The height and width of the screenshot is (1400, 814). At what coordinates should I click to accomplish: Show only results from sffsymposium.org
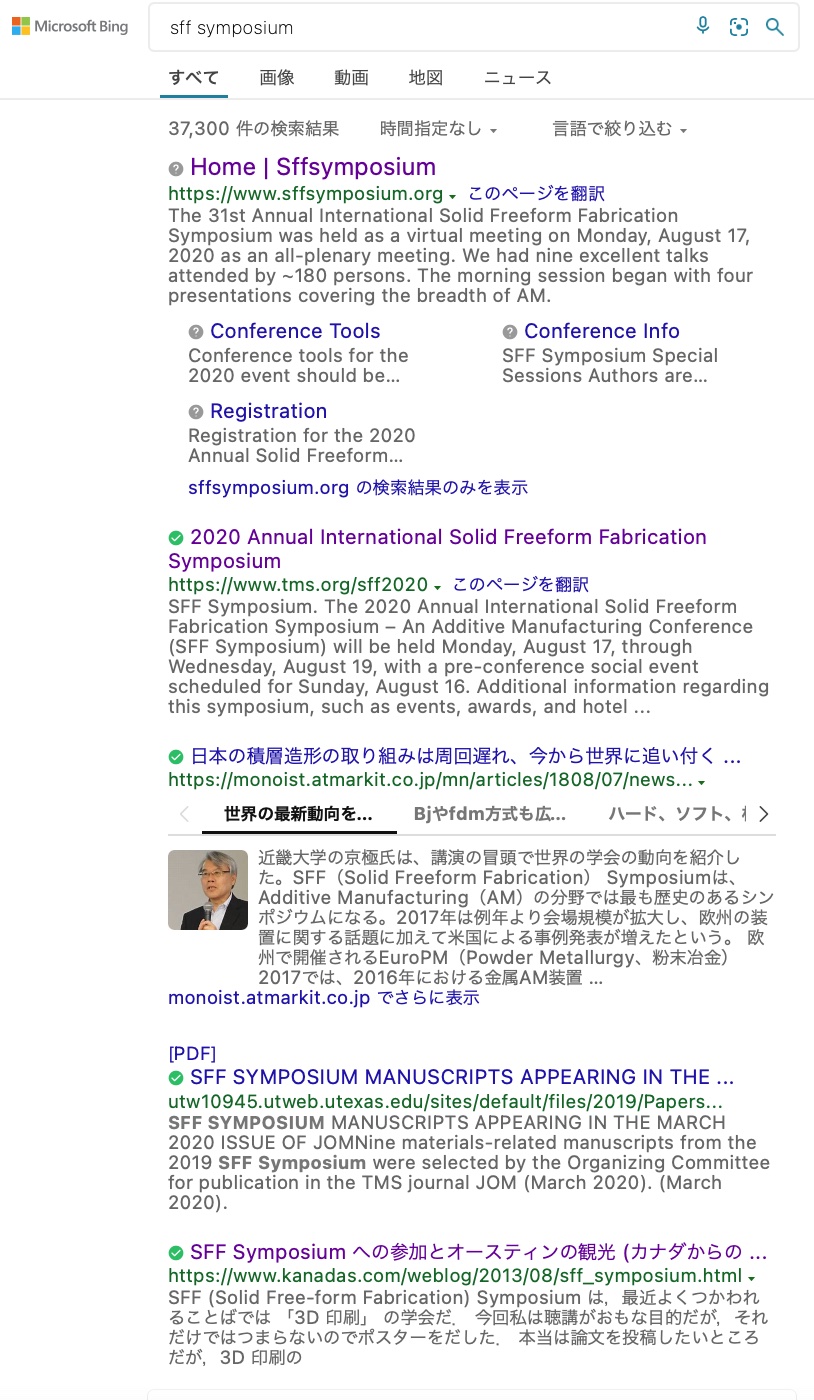click(x=358, y=488)
